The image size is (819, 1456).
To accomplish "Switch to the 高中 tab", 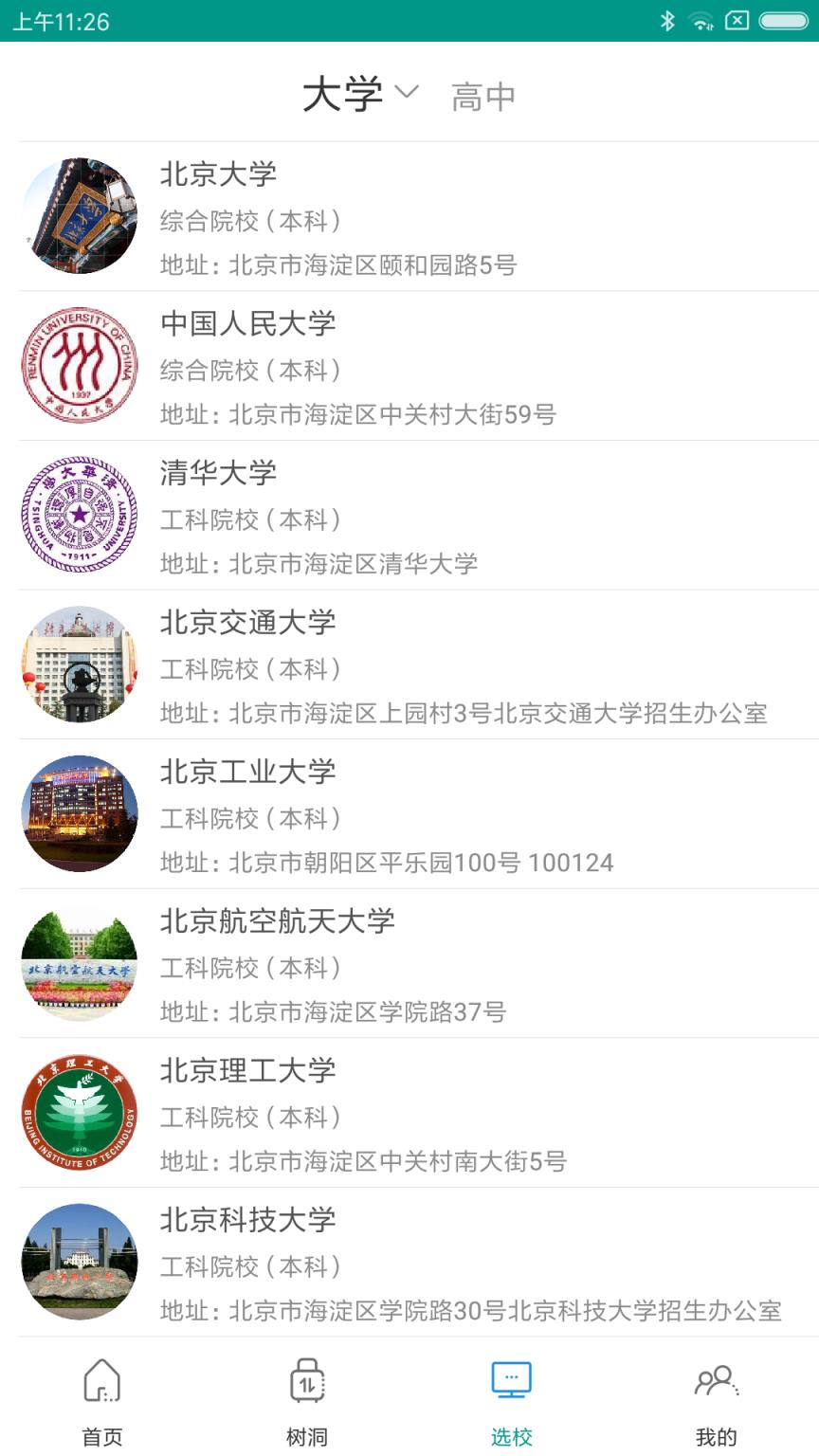I will click(x=483, y=96).
